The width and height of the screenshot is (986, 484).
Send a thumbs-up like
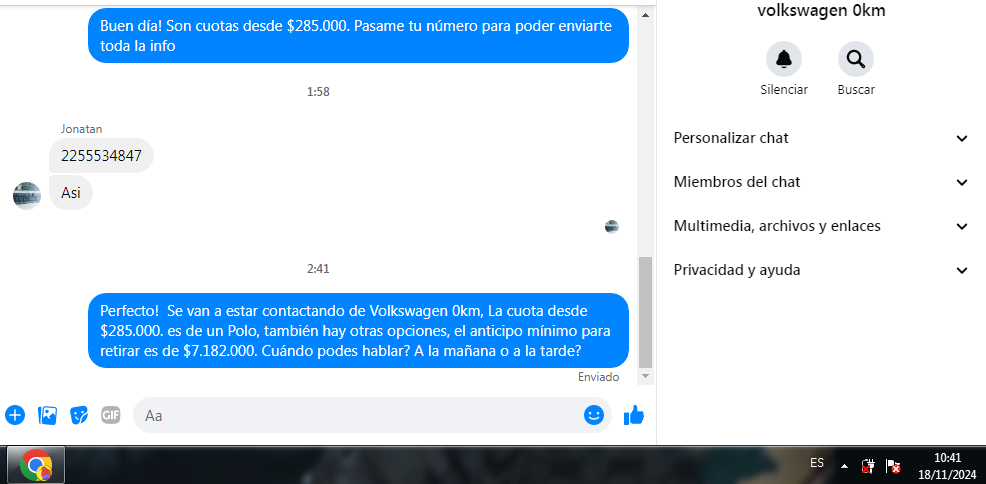tap(633, 415)
